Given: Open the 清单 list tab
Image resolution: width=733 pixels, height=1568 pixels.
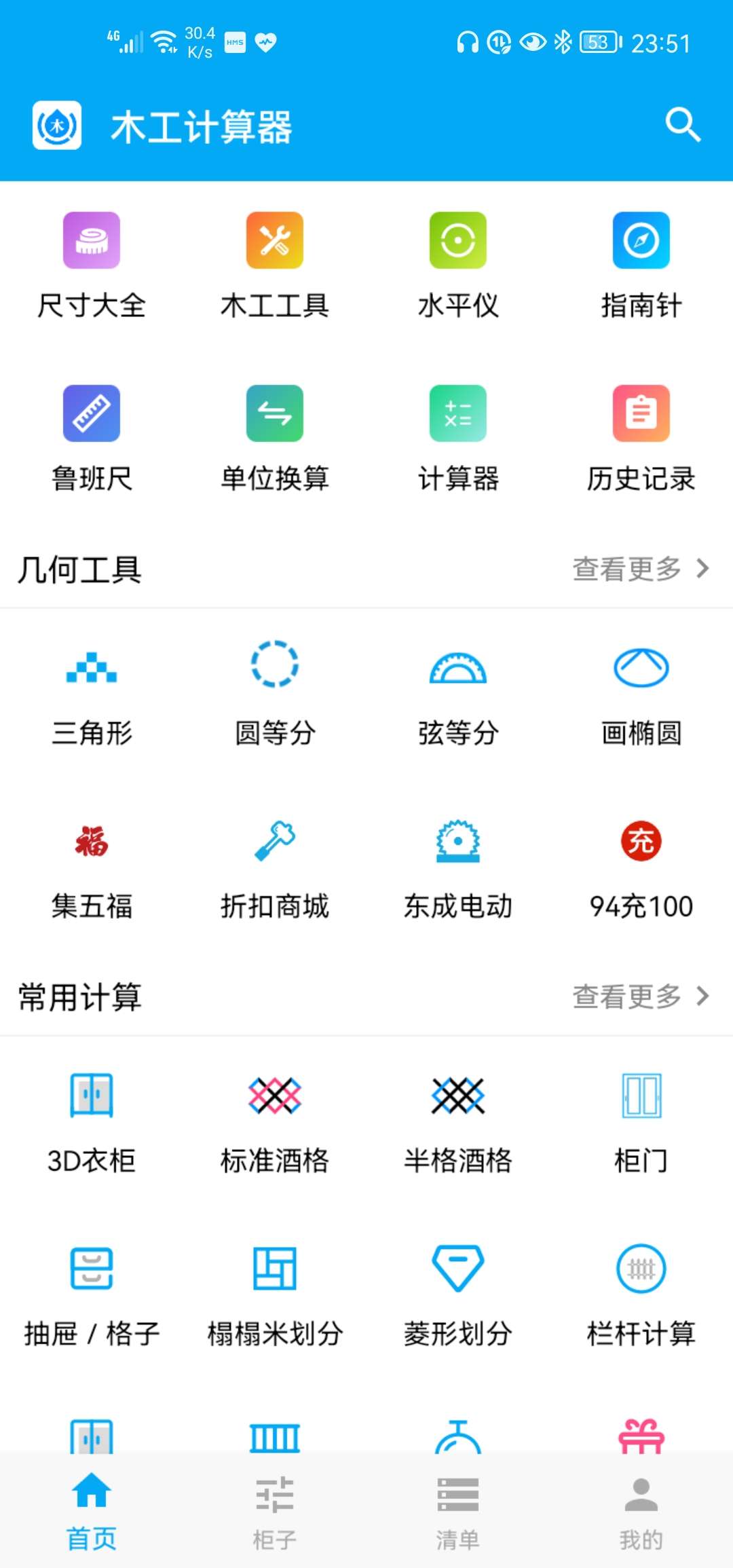Looking at the screenshot, I should pos(458,1514).
